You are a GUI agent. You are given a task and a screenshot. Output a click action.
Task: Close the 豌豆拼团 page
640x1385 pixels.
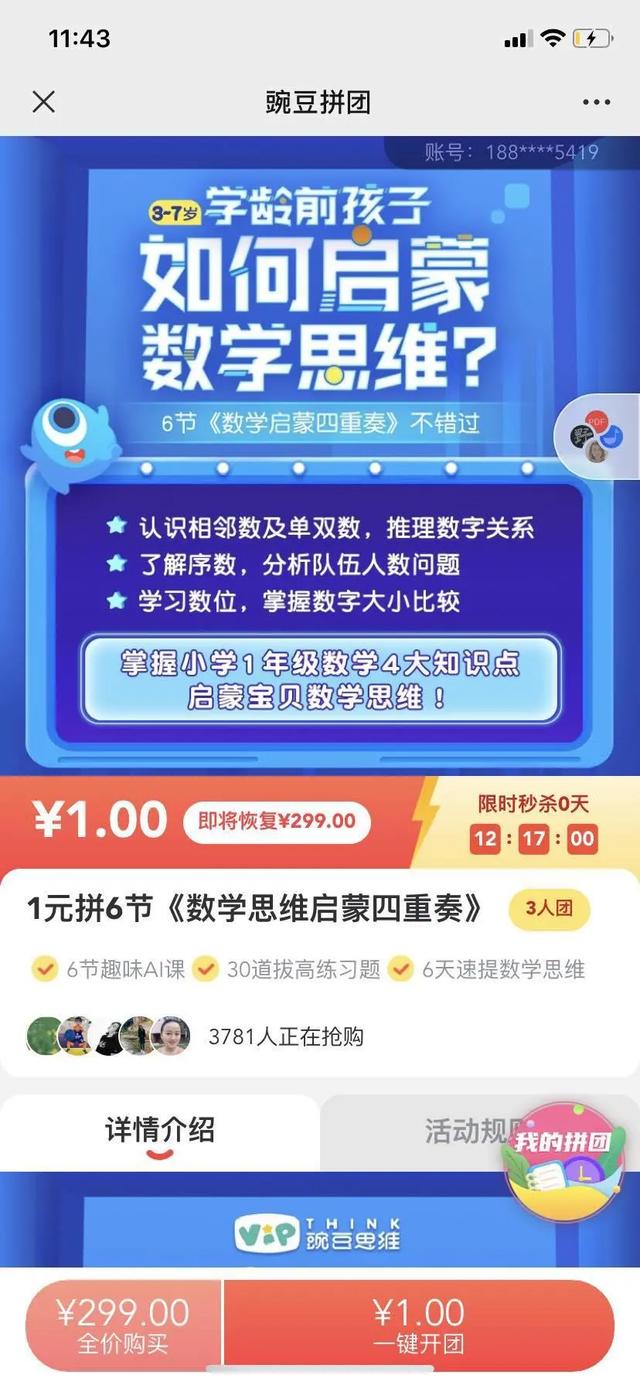coord(43,102)
